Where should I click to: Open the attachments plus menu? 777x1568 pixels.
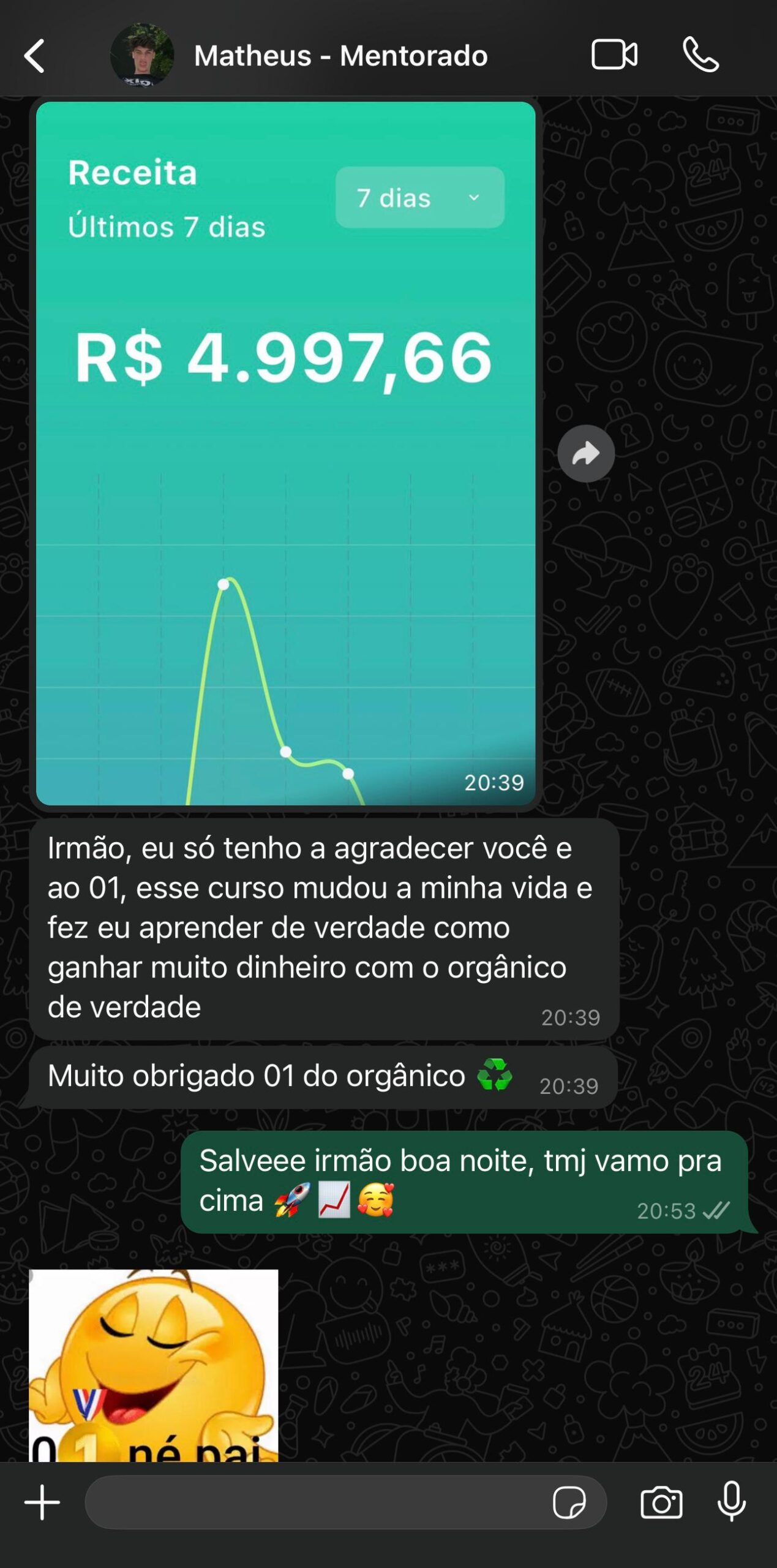tap(42, 1502)
